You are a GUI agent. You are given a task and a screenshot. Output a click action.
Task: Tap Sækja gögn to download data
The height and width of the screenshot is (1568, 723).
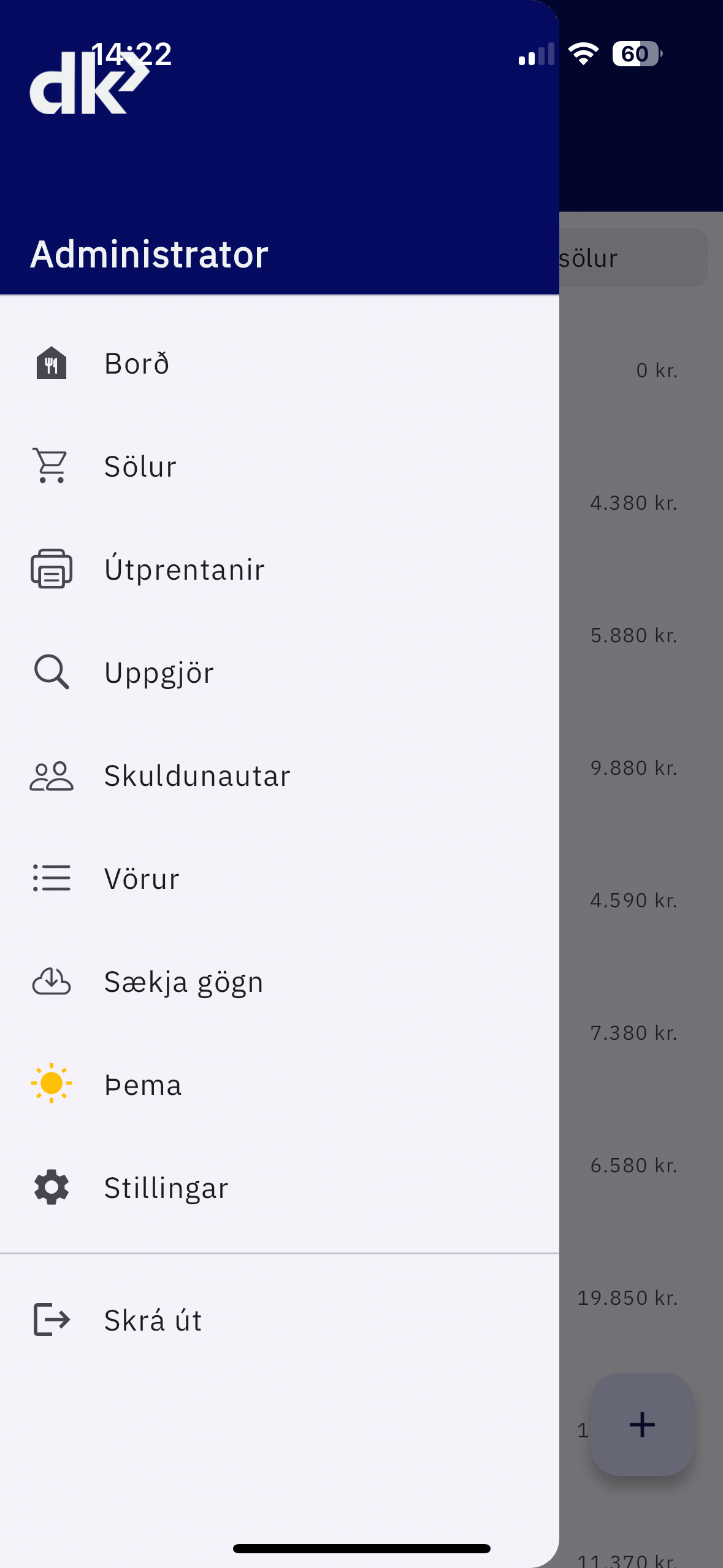[x=183, y=982]
